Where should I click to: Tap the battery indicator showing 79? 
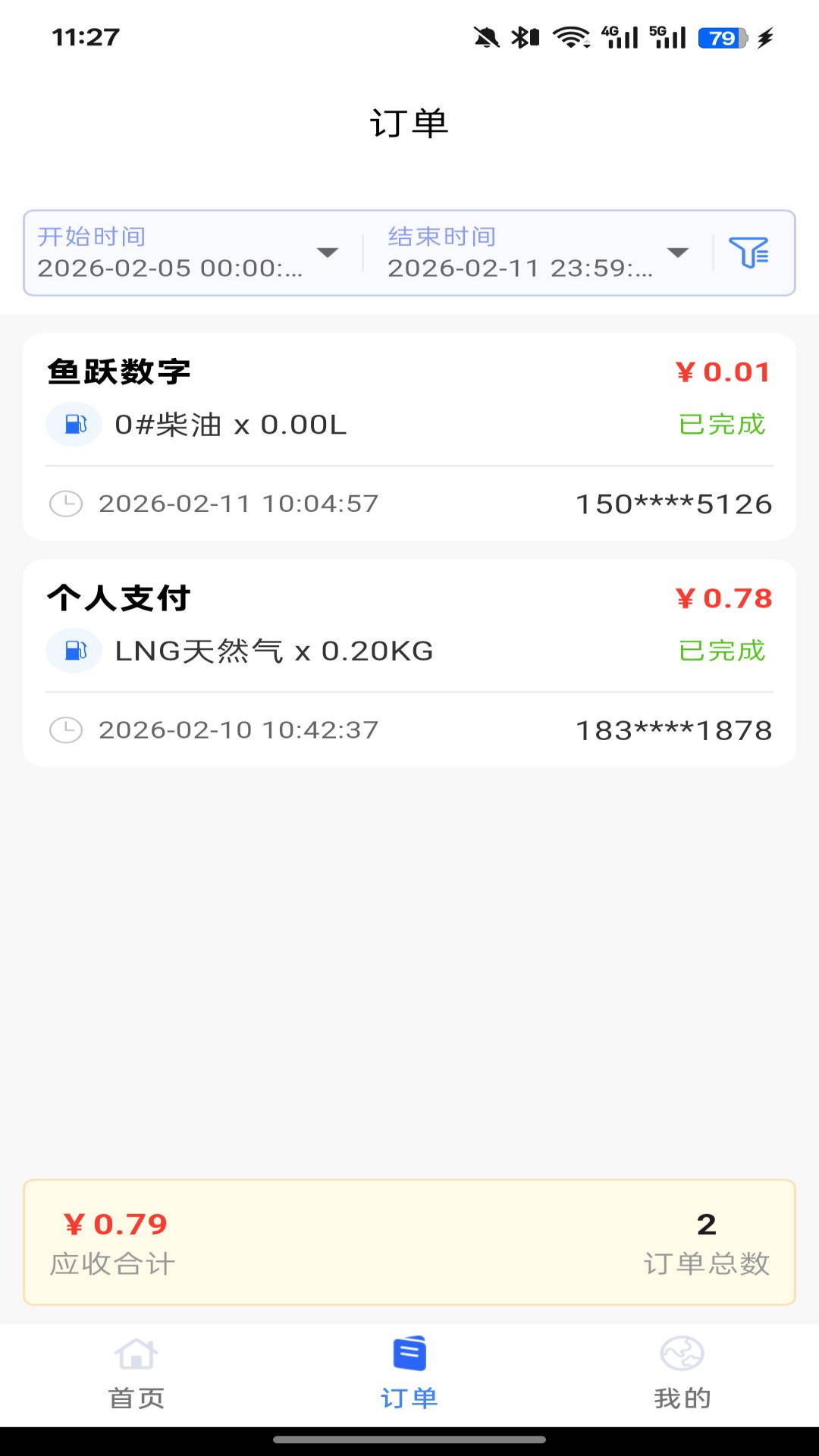coord(716,36)
